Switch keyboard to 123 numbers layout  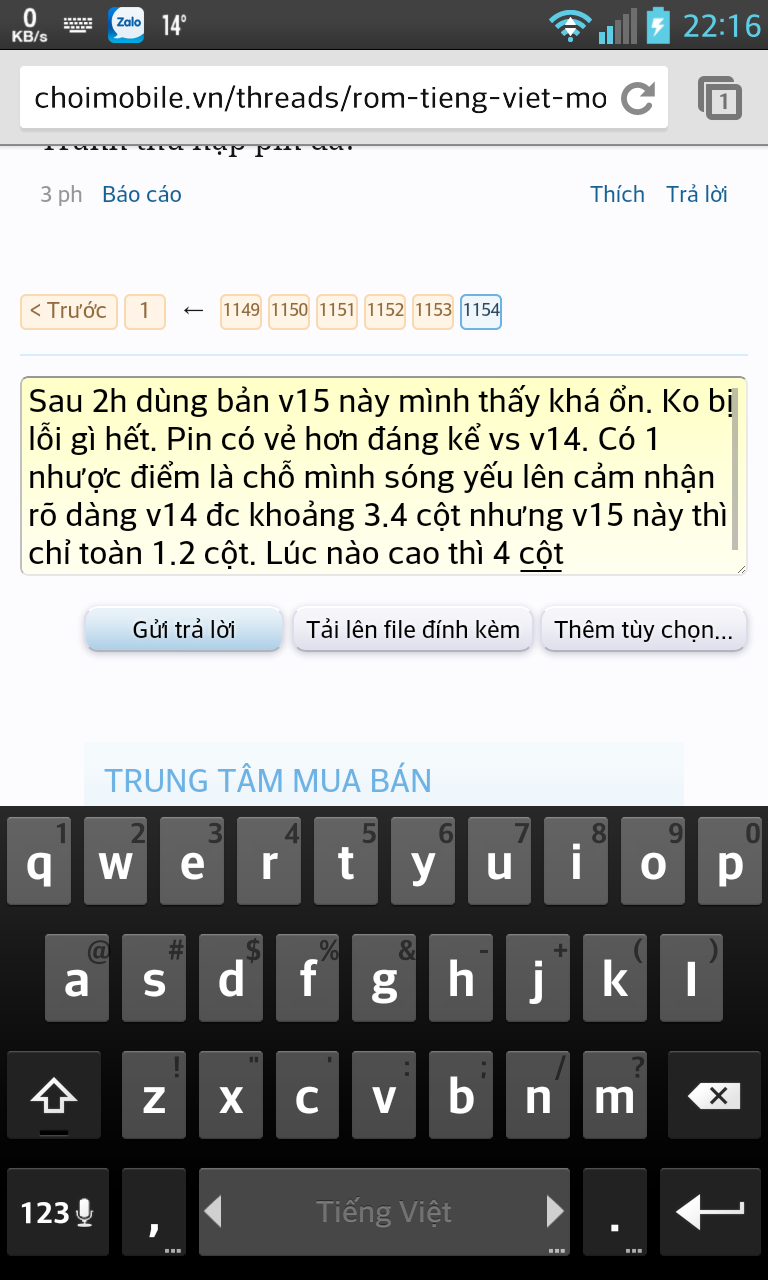pos(57,1213)
